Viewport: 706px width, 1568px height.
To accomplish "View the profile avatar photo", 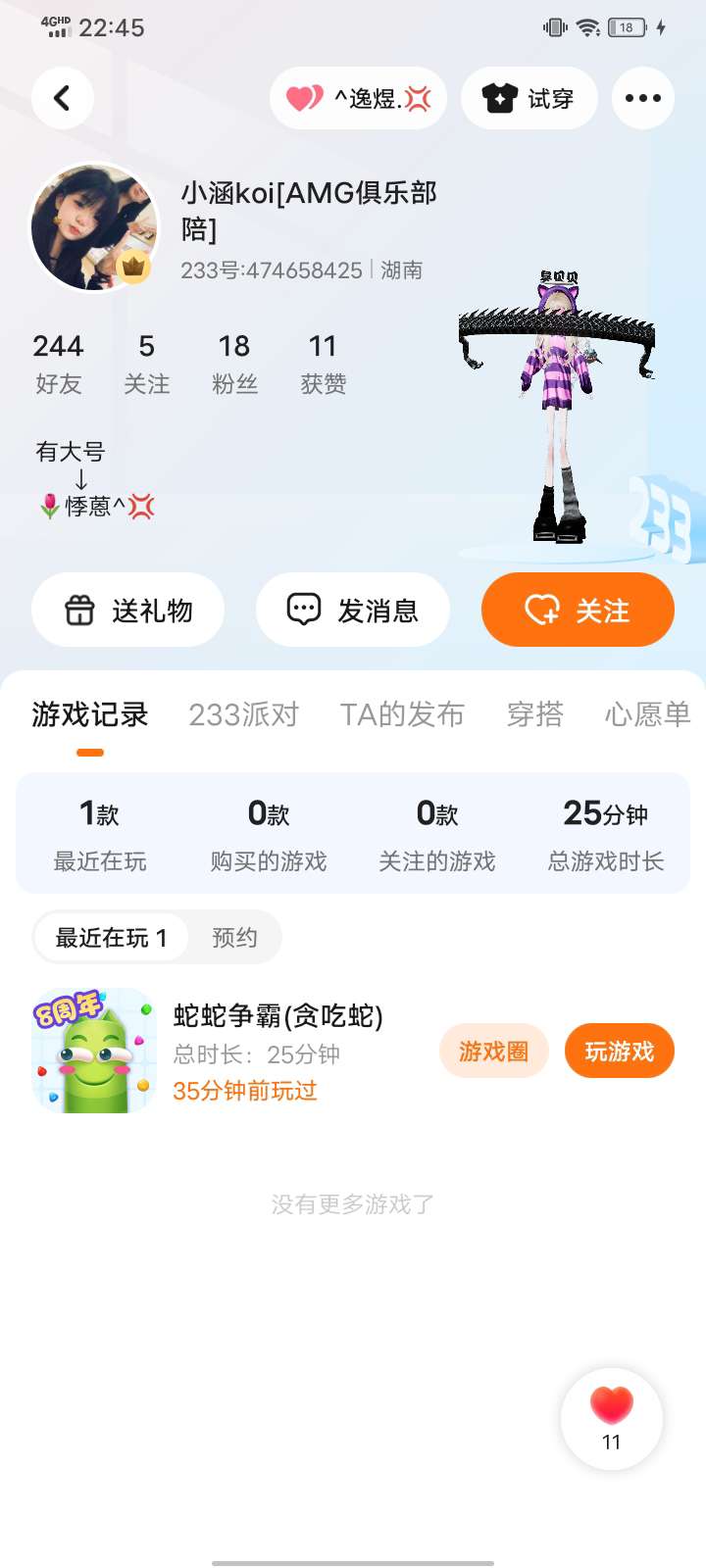I will coord(94,226).
